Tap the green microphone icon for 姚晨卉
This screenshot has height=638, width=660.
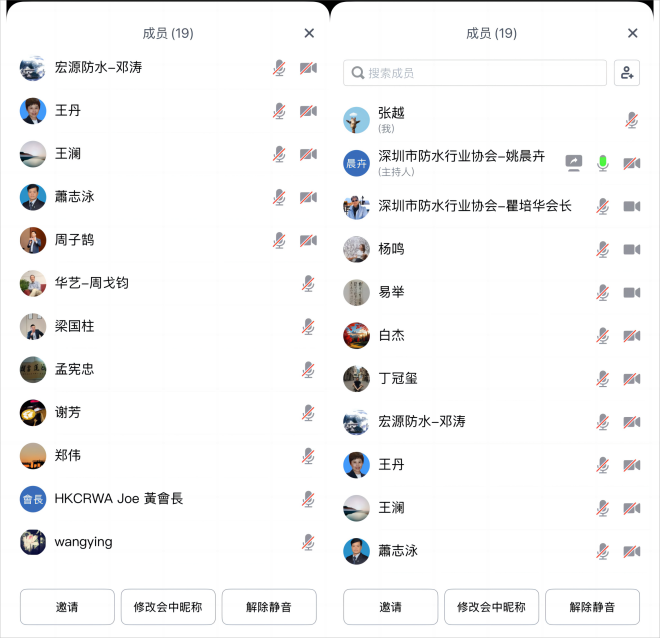tap(603, 163)
